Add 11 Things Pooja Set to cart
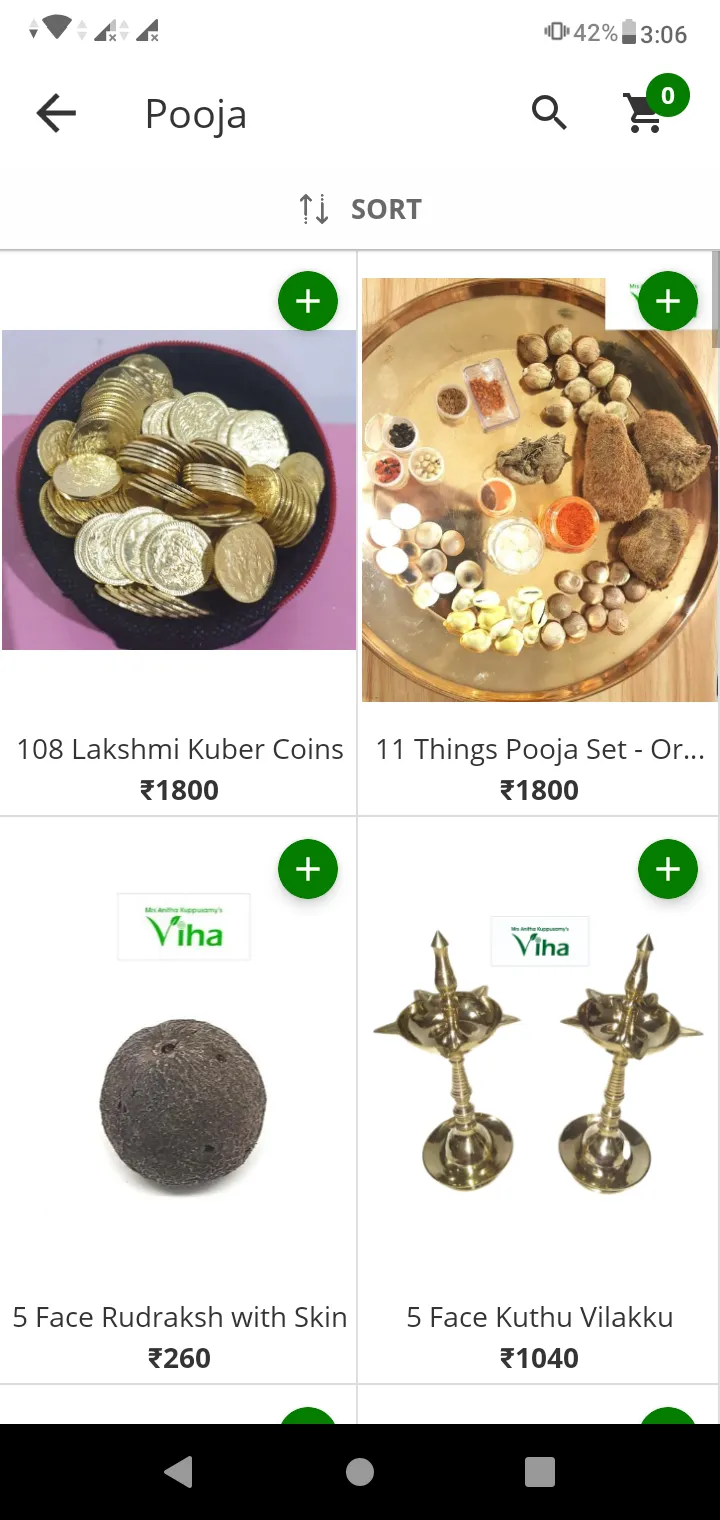This screenshot has width=720, height=1520. click(667, 300)
